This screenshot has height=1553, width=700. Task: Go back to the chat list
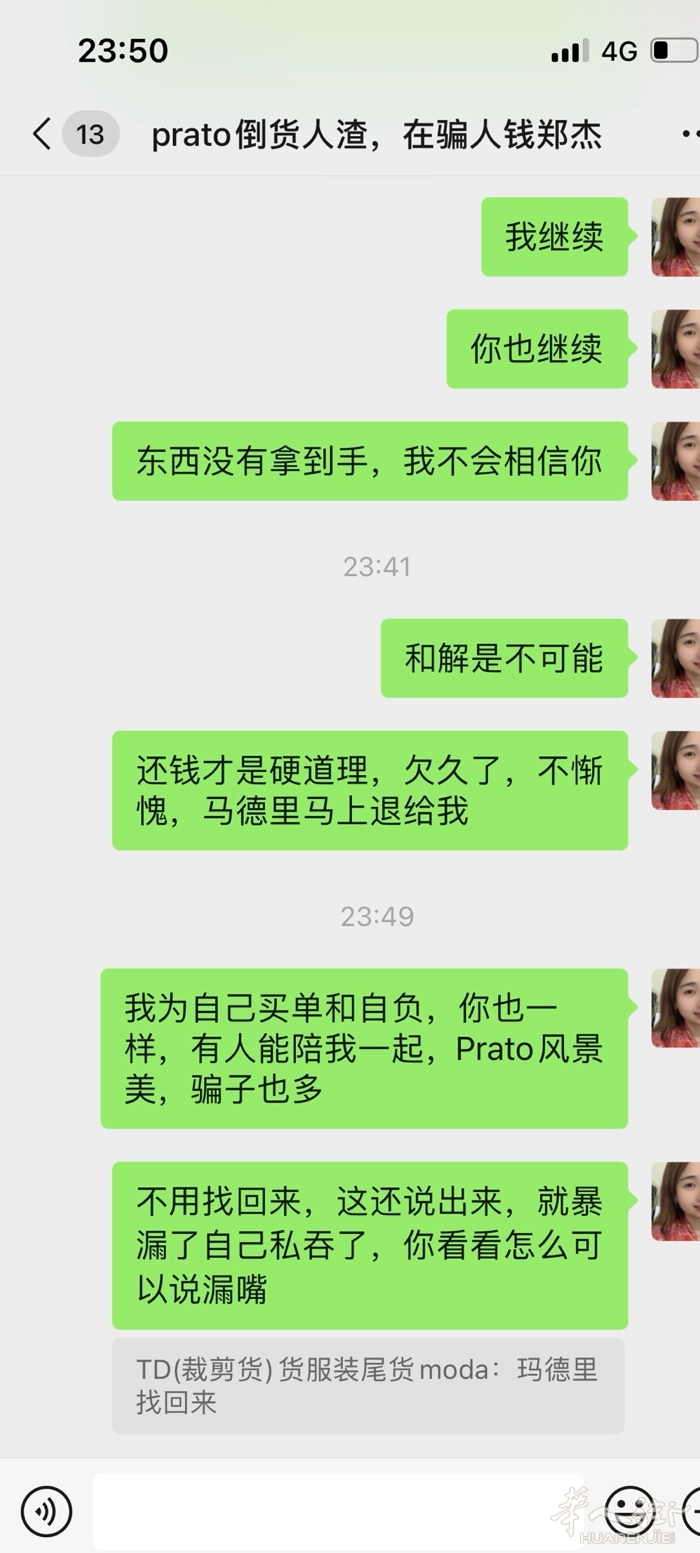coord(42,134)
